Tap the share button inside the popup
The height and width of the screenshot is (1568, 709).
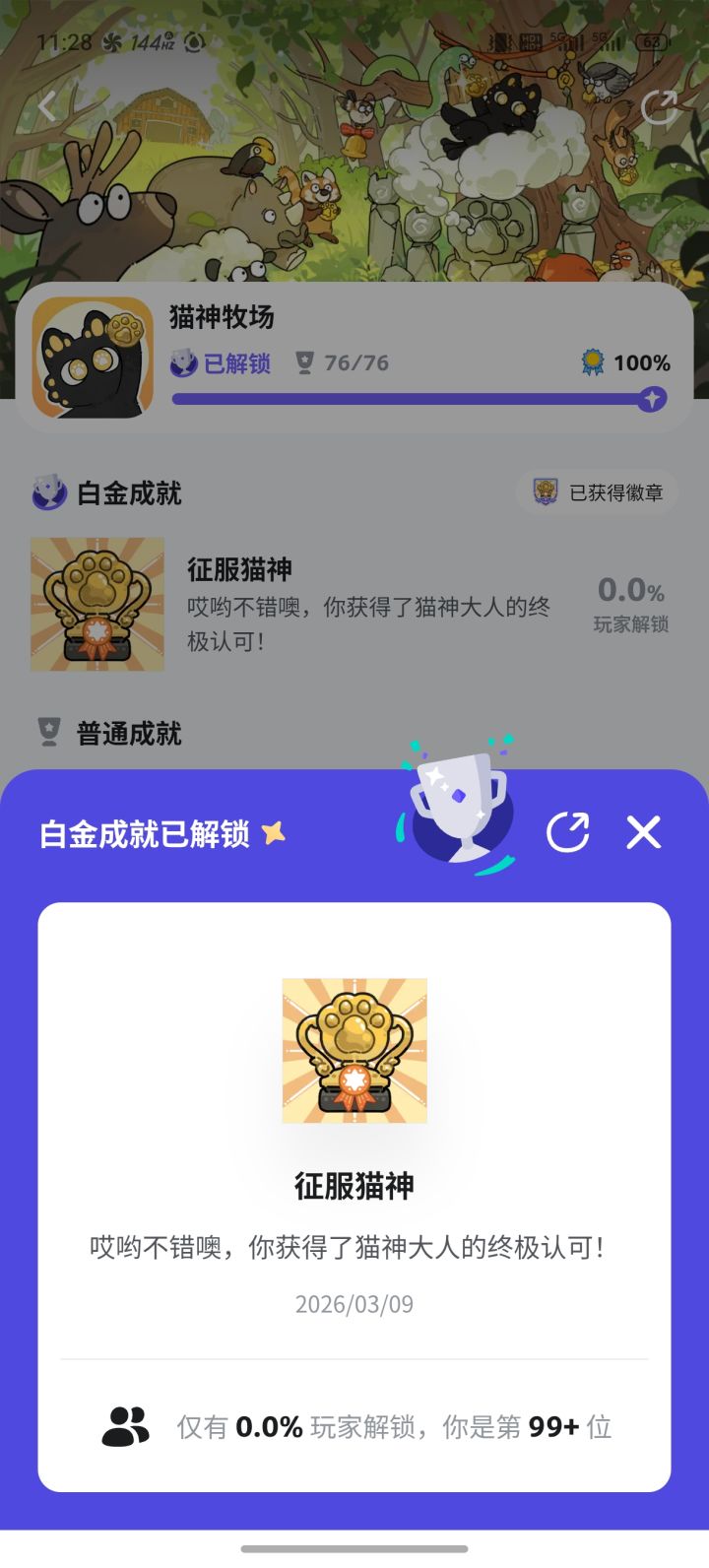point(569,832)
